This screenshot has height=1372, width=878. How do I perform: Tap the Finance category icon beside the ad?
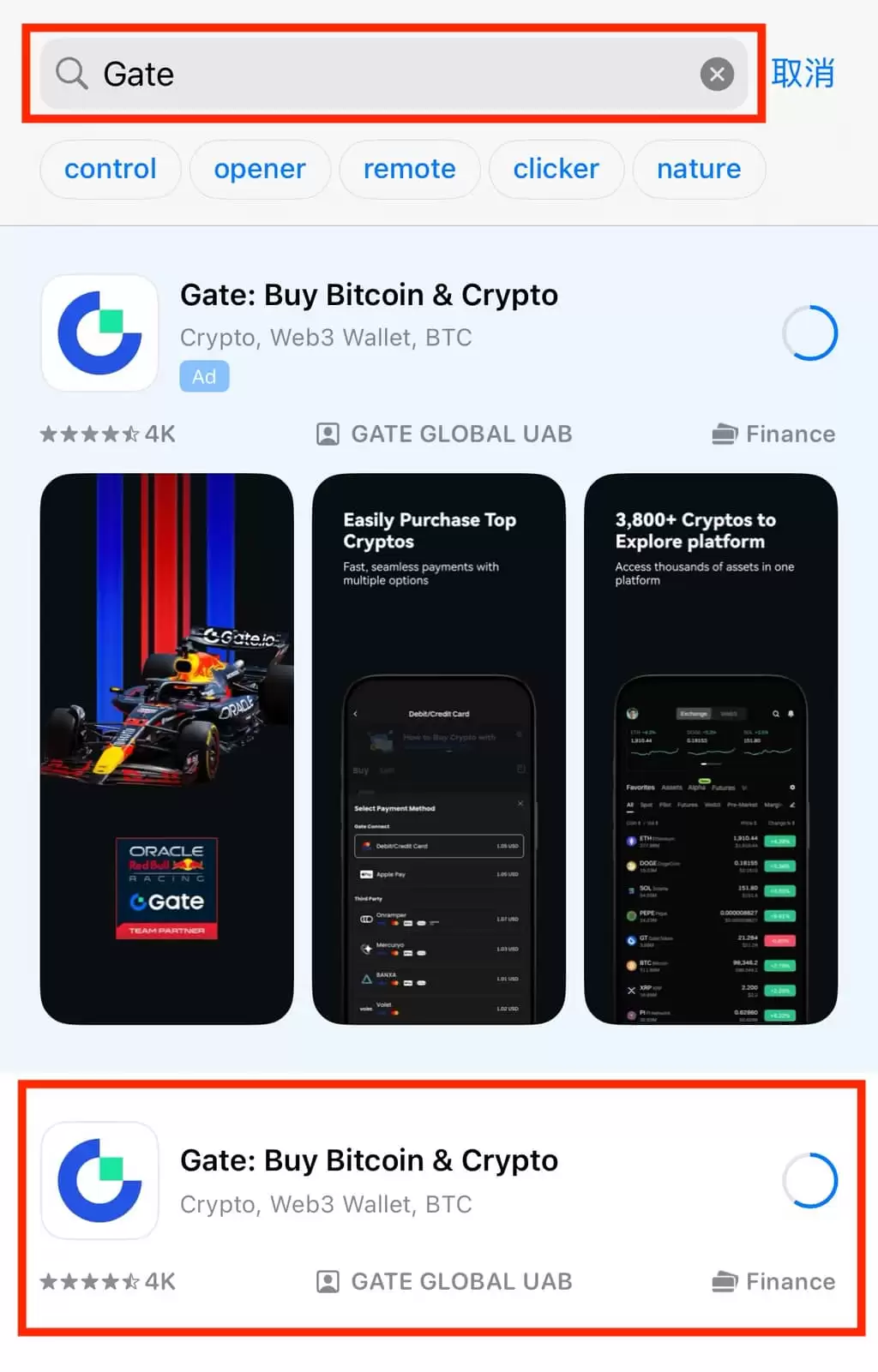pyautogui.click(x=725, y=434)
